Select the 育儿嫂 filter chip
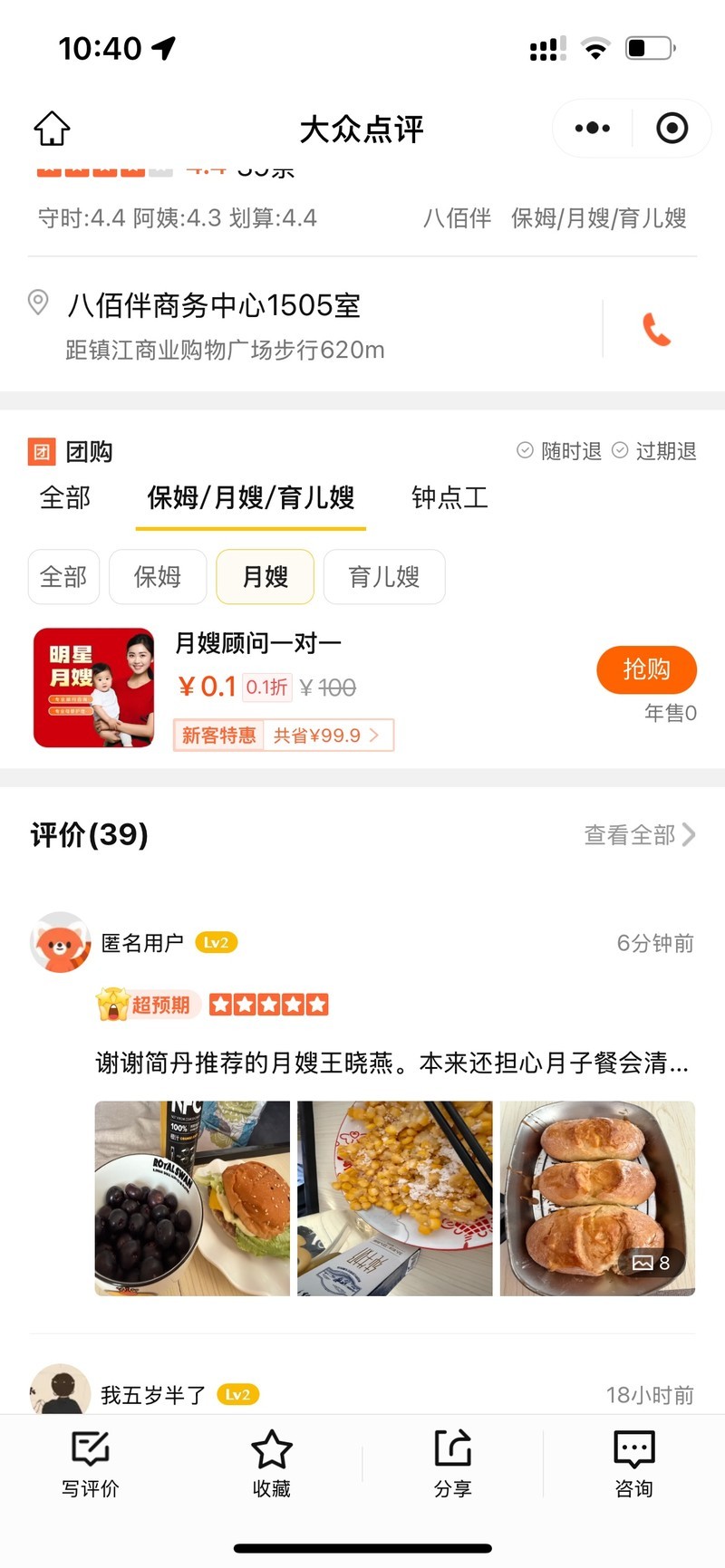The height and width of the screenshot is (1568, 725). tap(383, 576)
